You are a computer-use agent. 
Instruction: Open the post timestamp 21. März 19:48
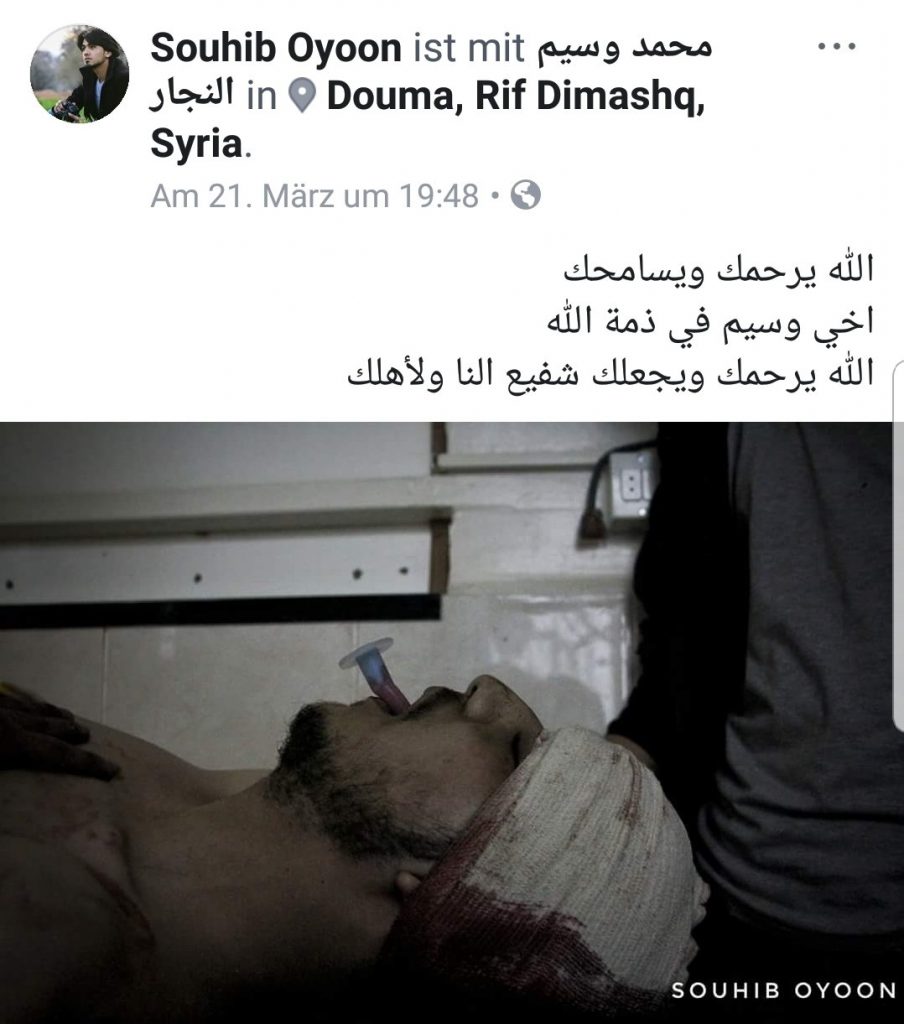[x=315, y=195]
